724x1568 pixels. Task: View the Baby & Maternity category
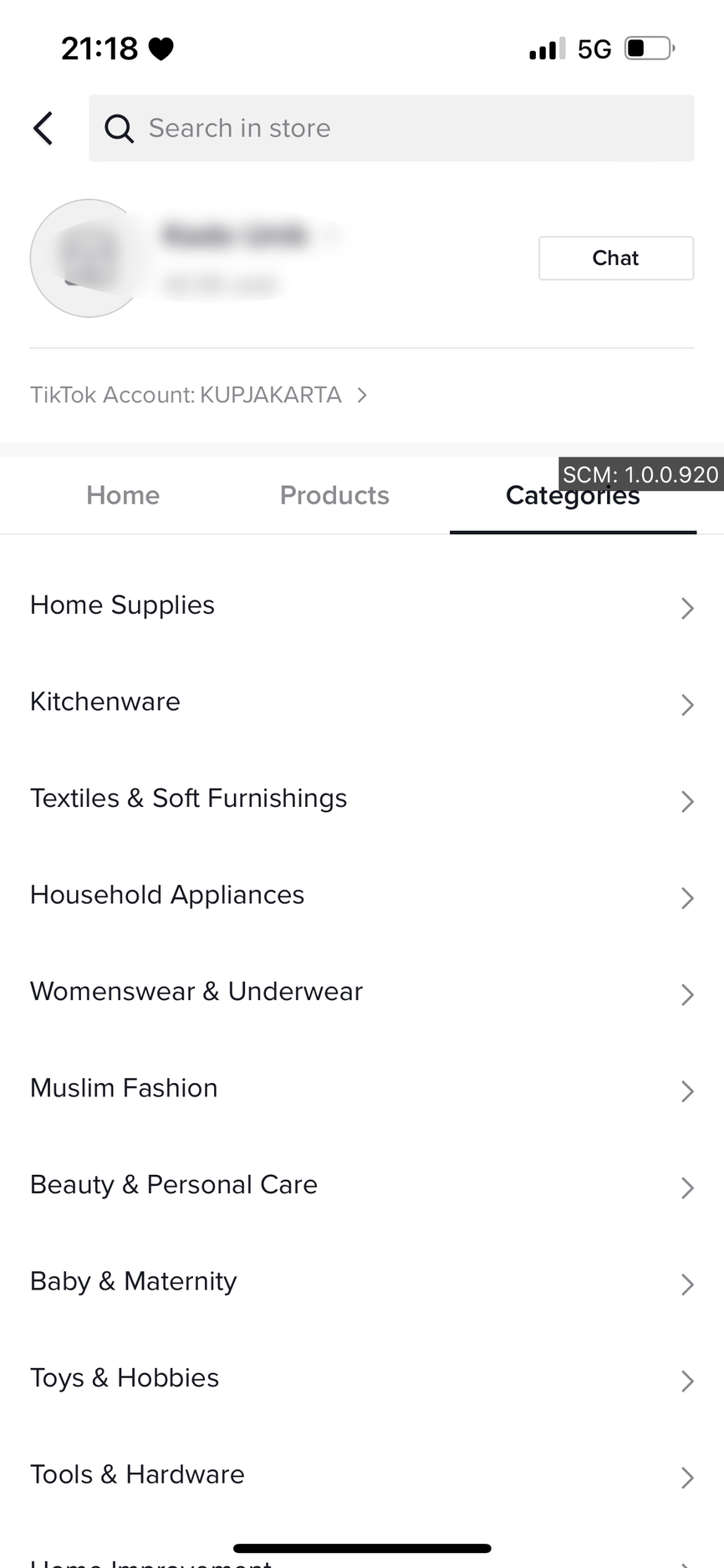(361, 1281)
